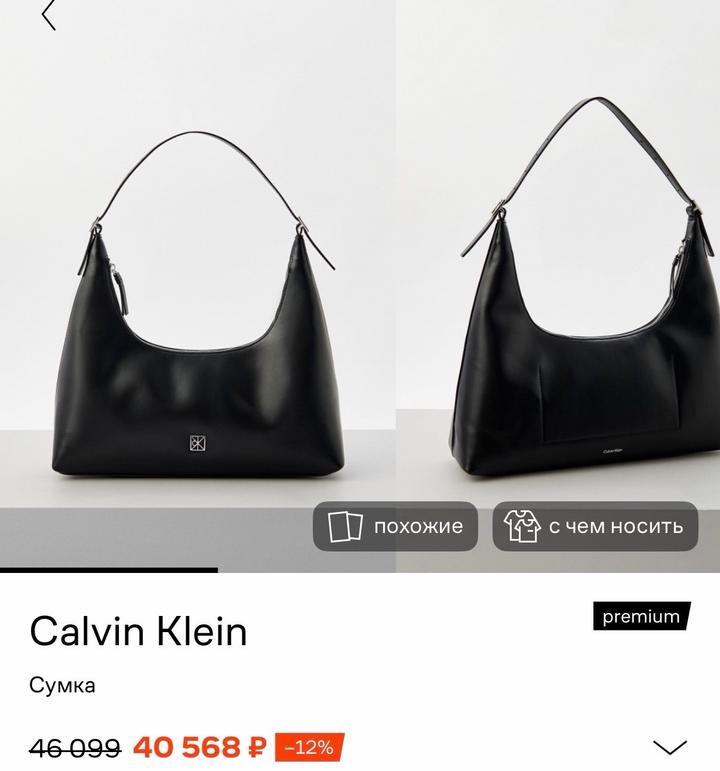Go back using the top arrow
Image resolution: width=720 pixels, height=771 pixels.
(49, 16)
